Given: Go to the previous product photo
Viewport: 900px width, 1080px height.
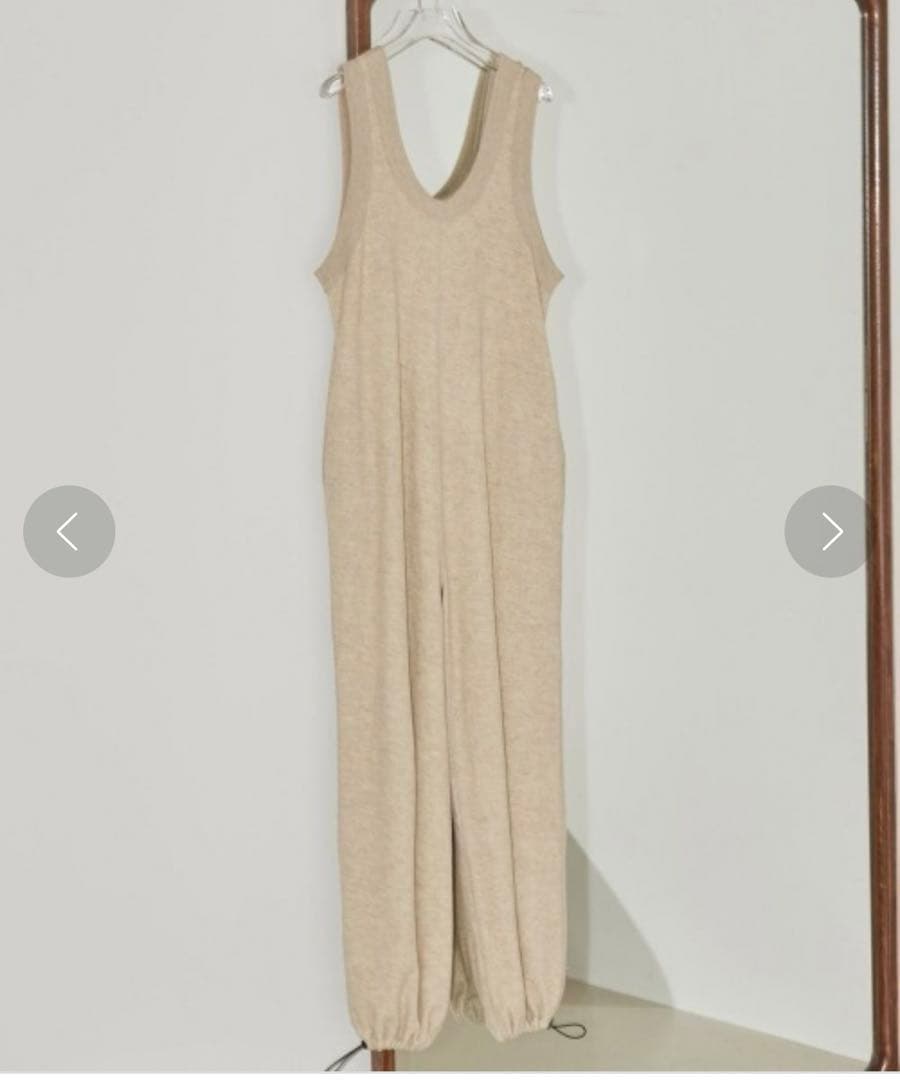Looking at the screenshot, I should tap(69, 531).
